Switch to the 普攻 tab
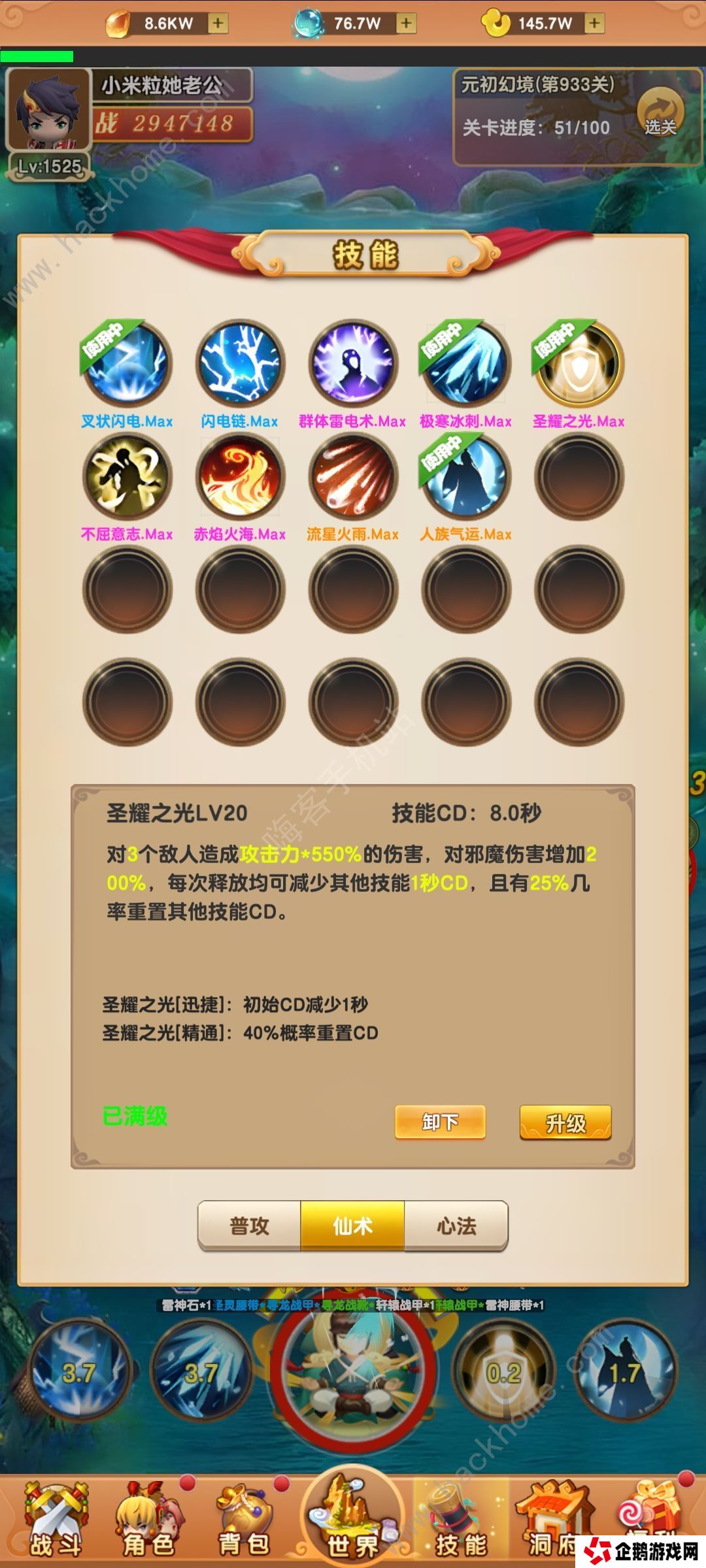This screenshot has height=1568, width=706. [249, 1226]
